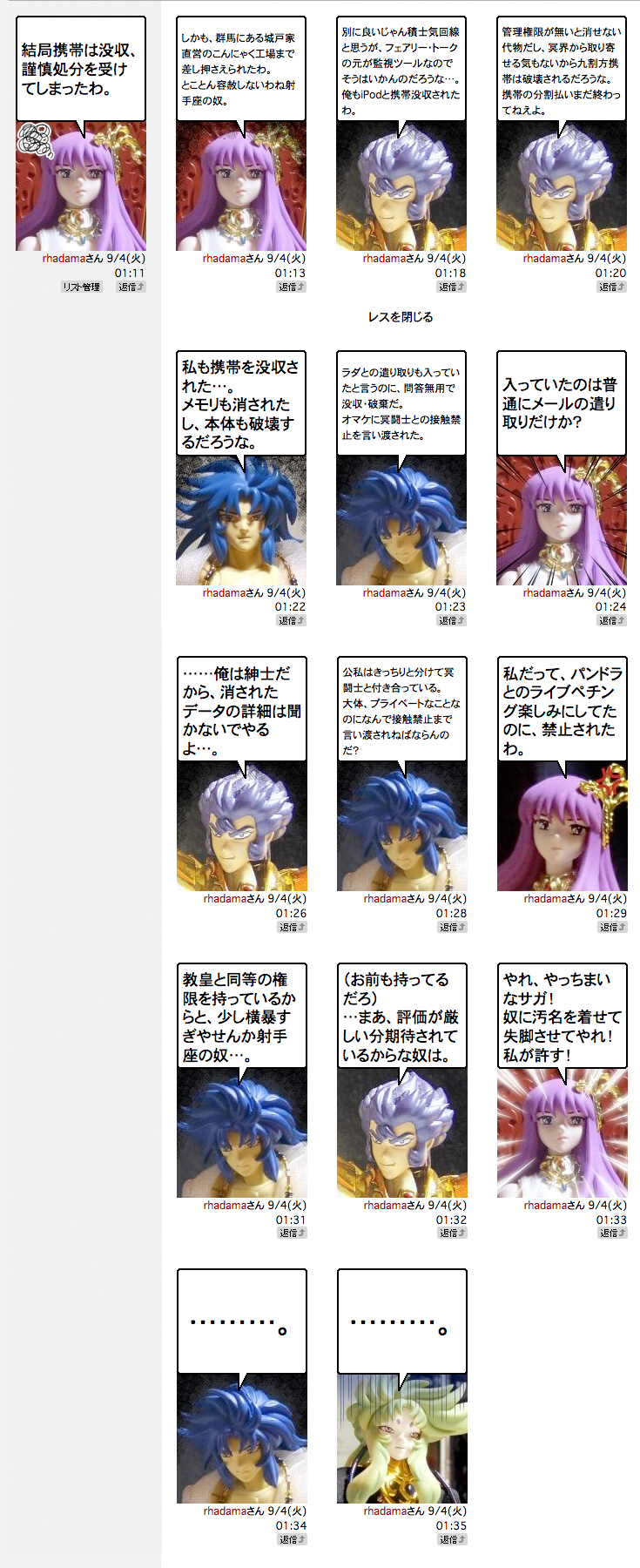Hit 返信 on the 01:18 post
The height and width of the screenshot is (1568, 640).
coord(452,287)
